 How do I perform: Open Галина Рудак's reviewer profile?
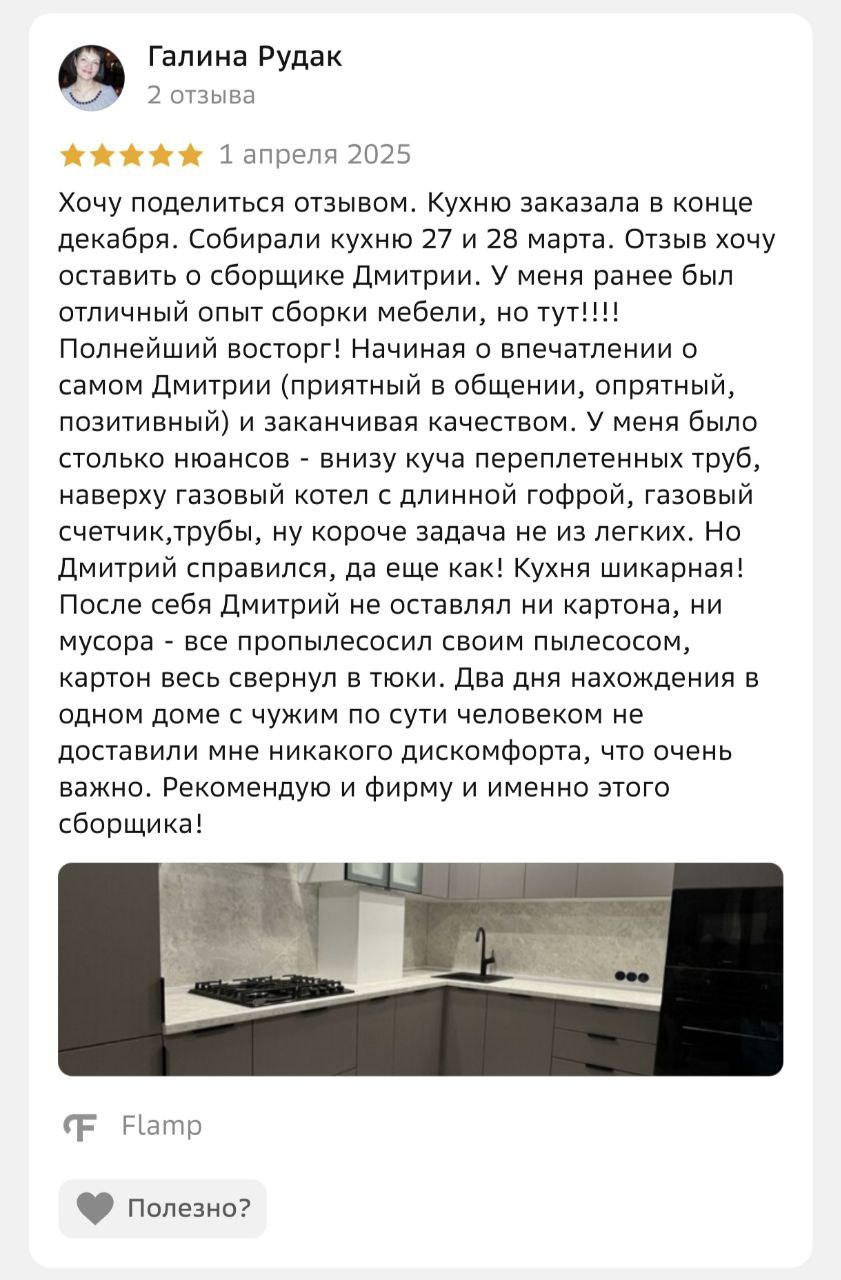(244, 57)
